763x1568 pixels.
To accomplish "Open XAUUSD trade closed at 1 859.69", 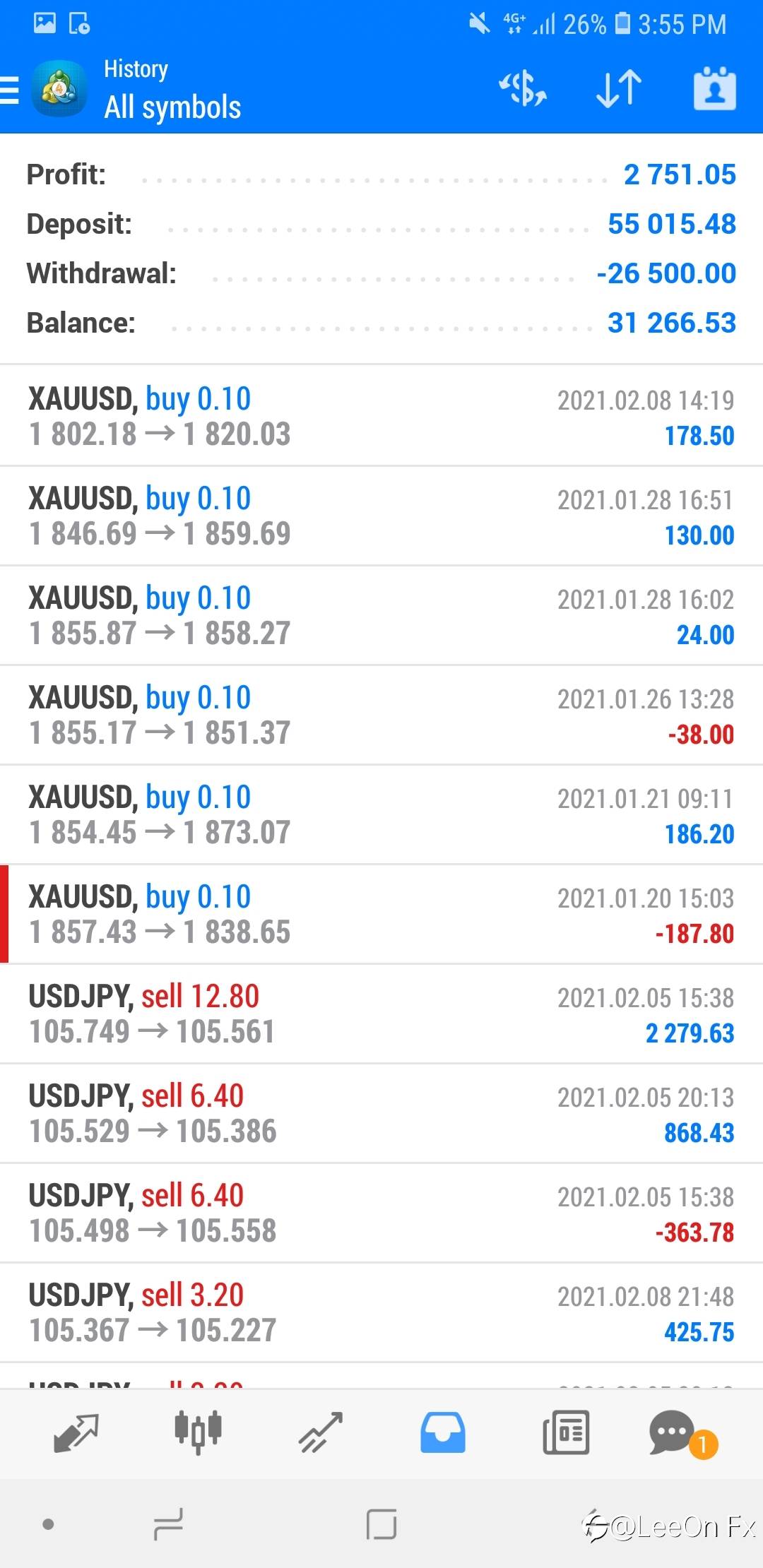I will 381,516.
